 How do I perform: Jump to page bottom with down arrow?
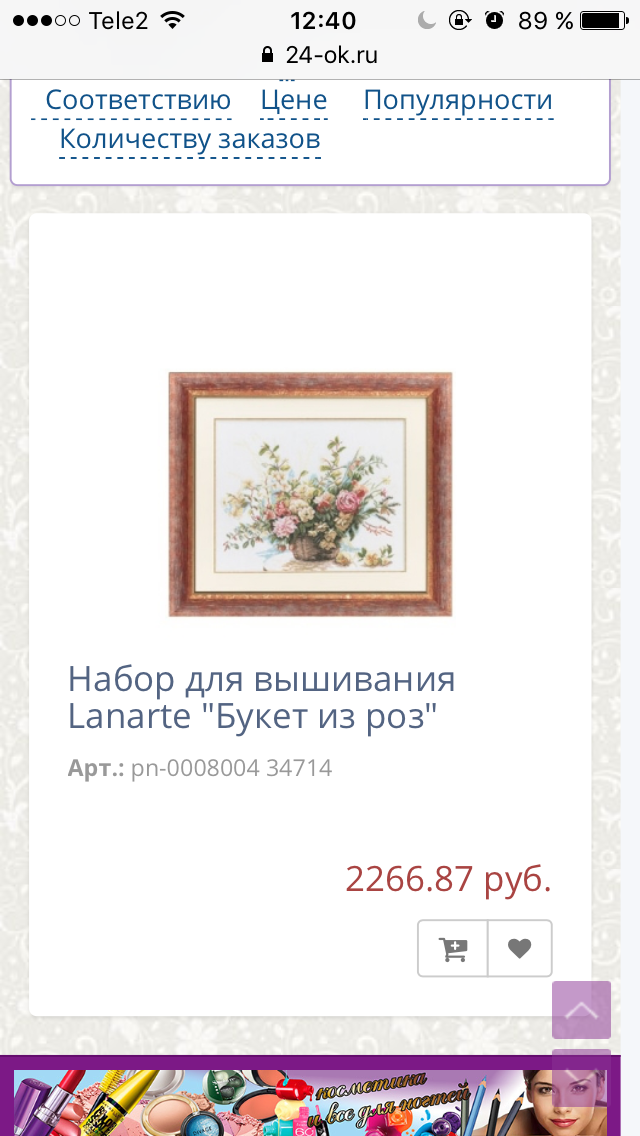(x=581, y=1077)
